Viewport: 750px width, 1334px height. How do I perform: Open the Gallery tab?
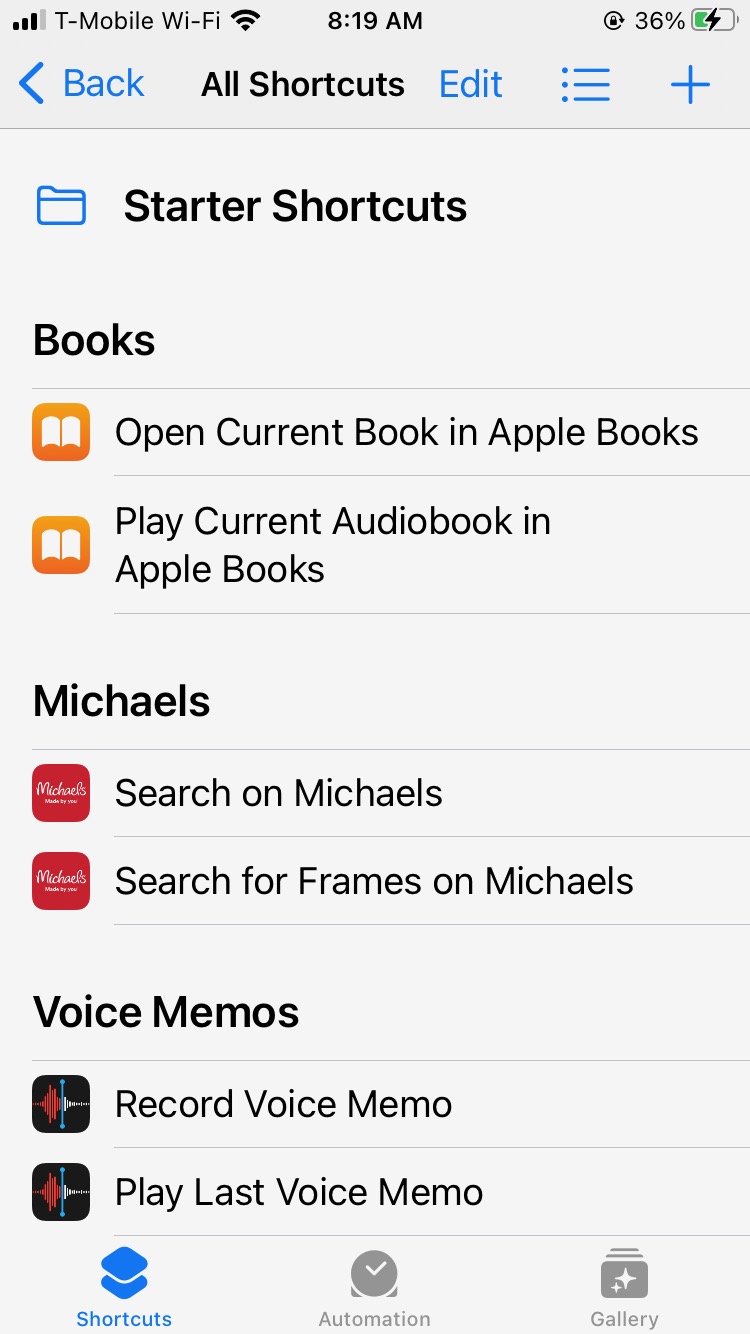pyautogui.click(x=624, y=1290)
